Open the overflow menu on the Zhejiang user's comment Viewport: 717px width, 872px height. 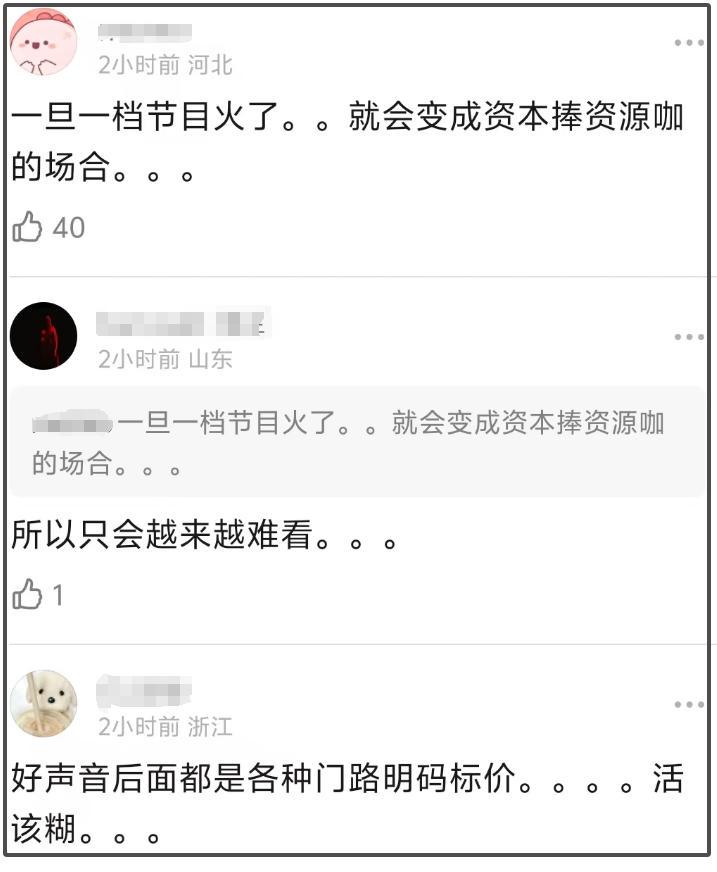point(688,705)
